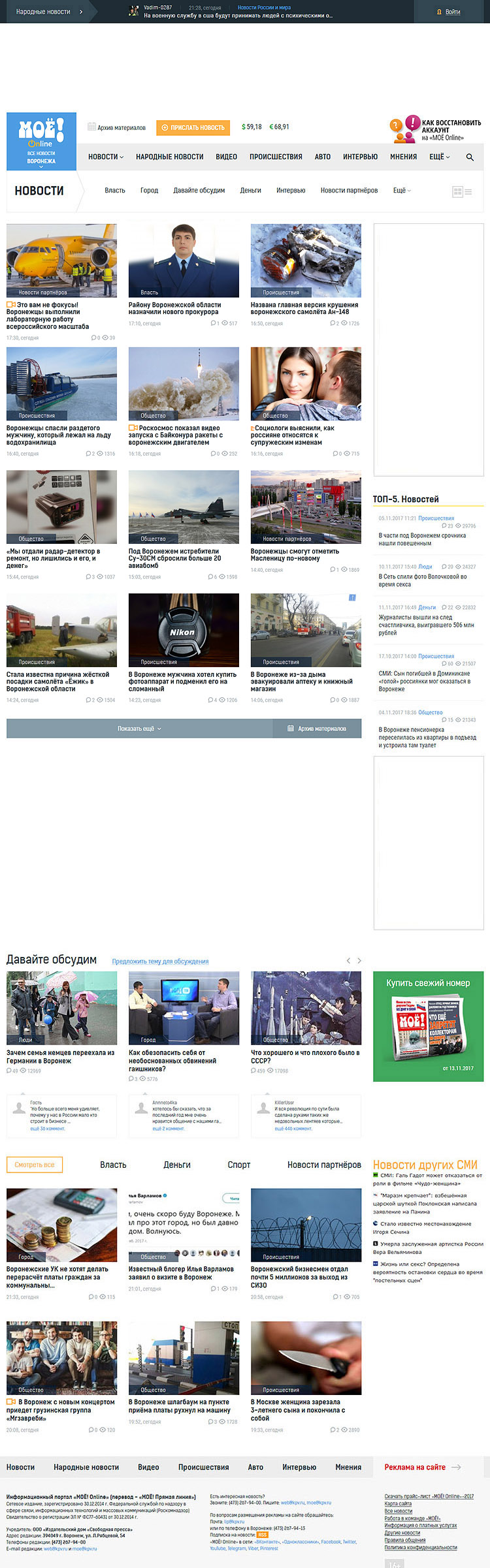
Task: Select the Власть subcategory
Action: 115,191
